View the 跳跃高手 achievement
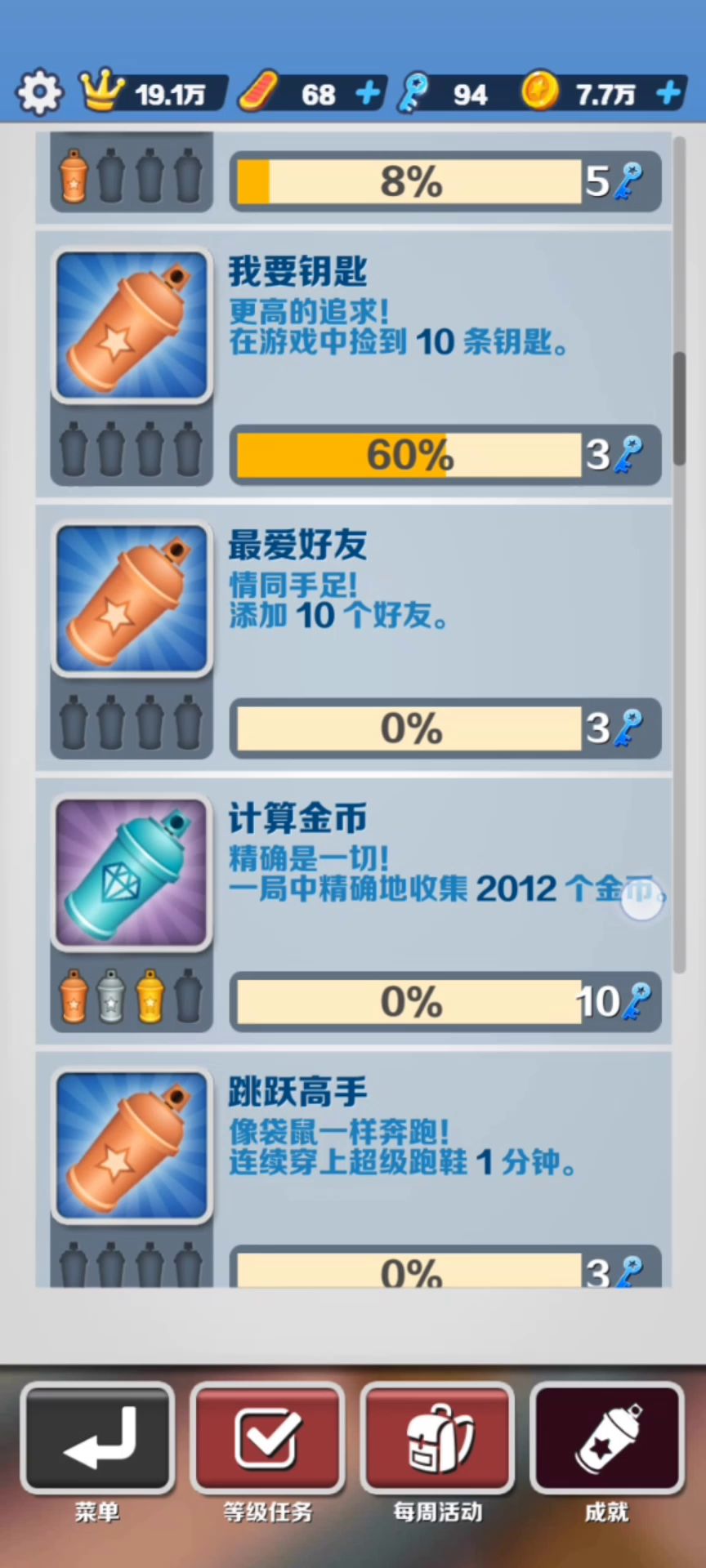 (x=353, y=1169)
